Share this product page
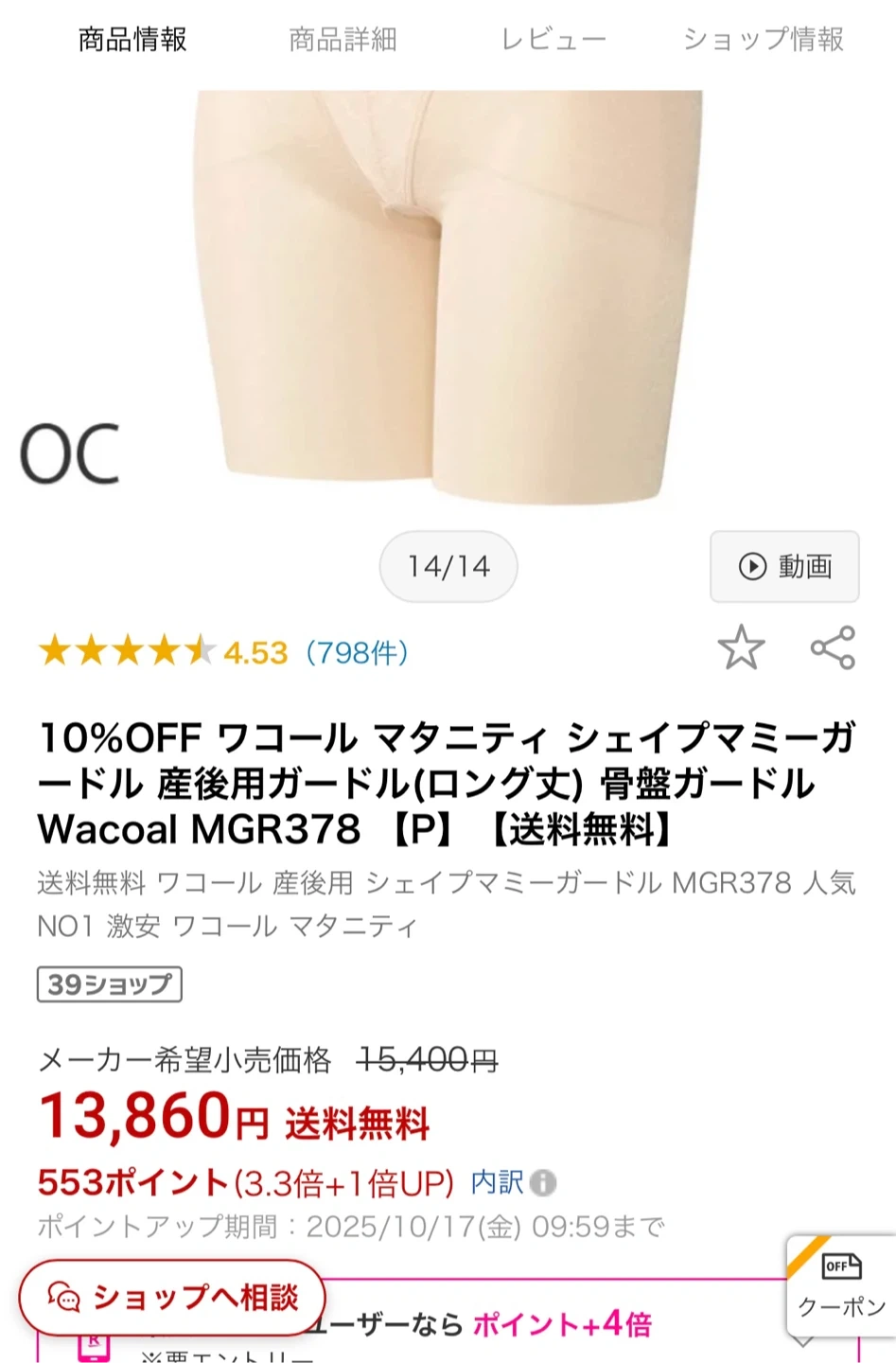This screenshot has width=896, height=1363. 833,649
